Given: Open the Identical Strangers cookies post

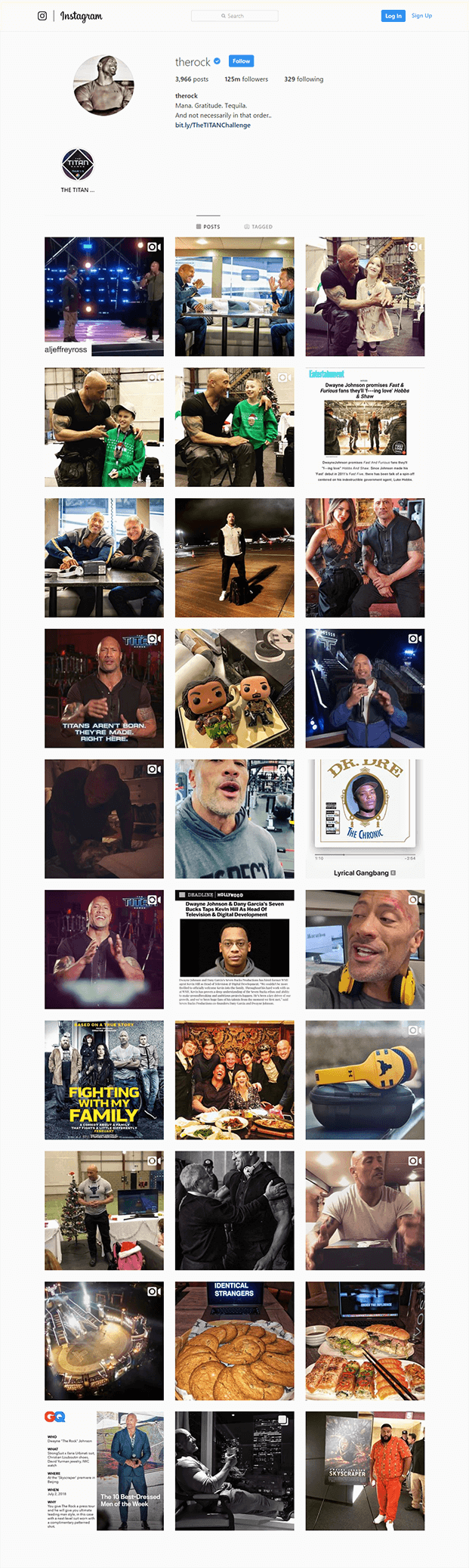Looking at the screenshot, I should pyautogui.click(x=234, y=1340).
